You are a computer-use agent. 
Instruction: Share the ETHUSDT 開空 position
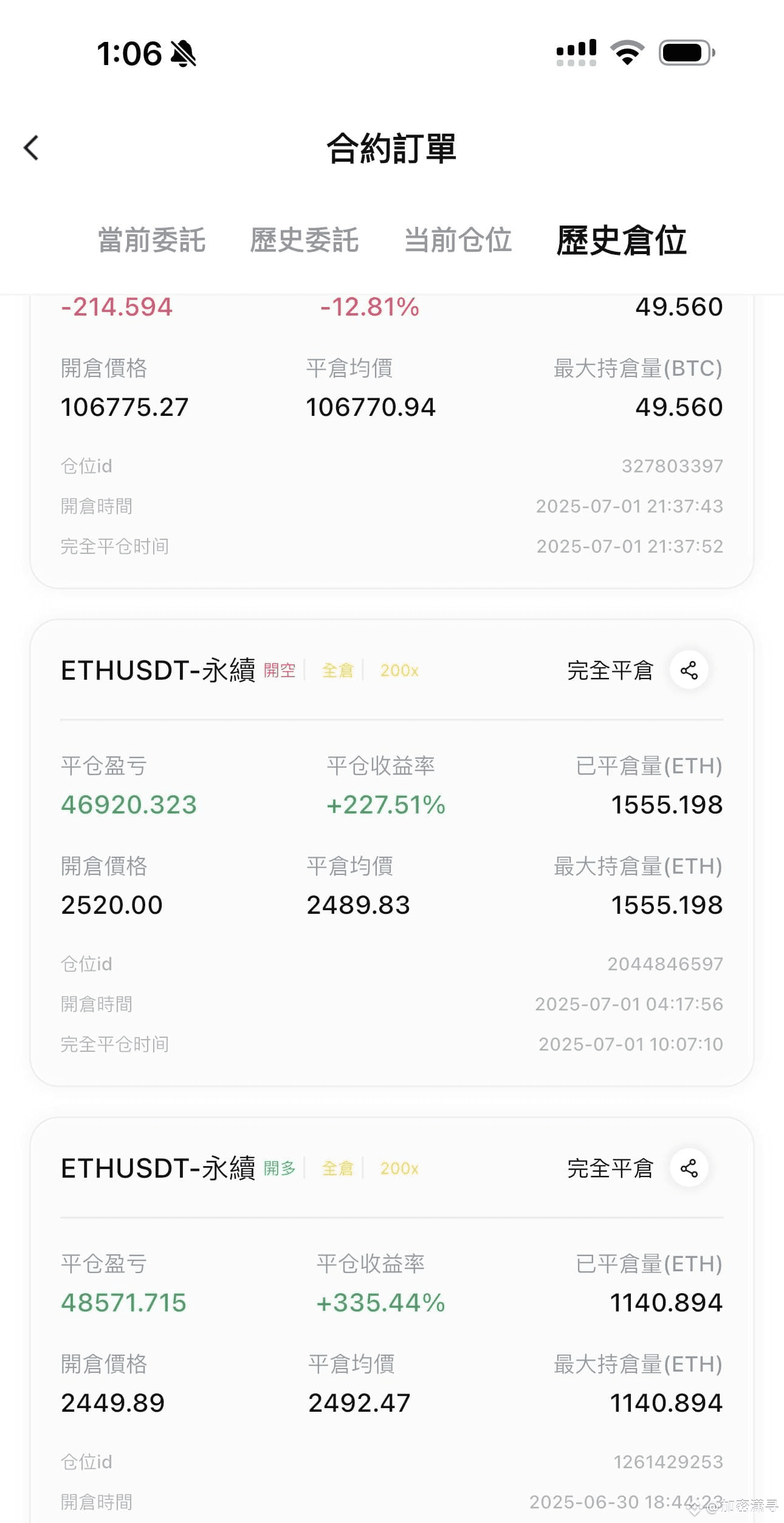(689, 671)
